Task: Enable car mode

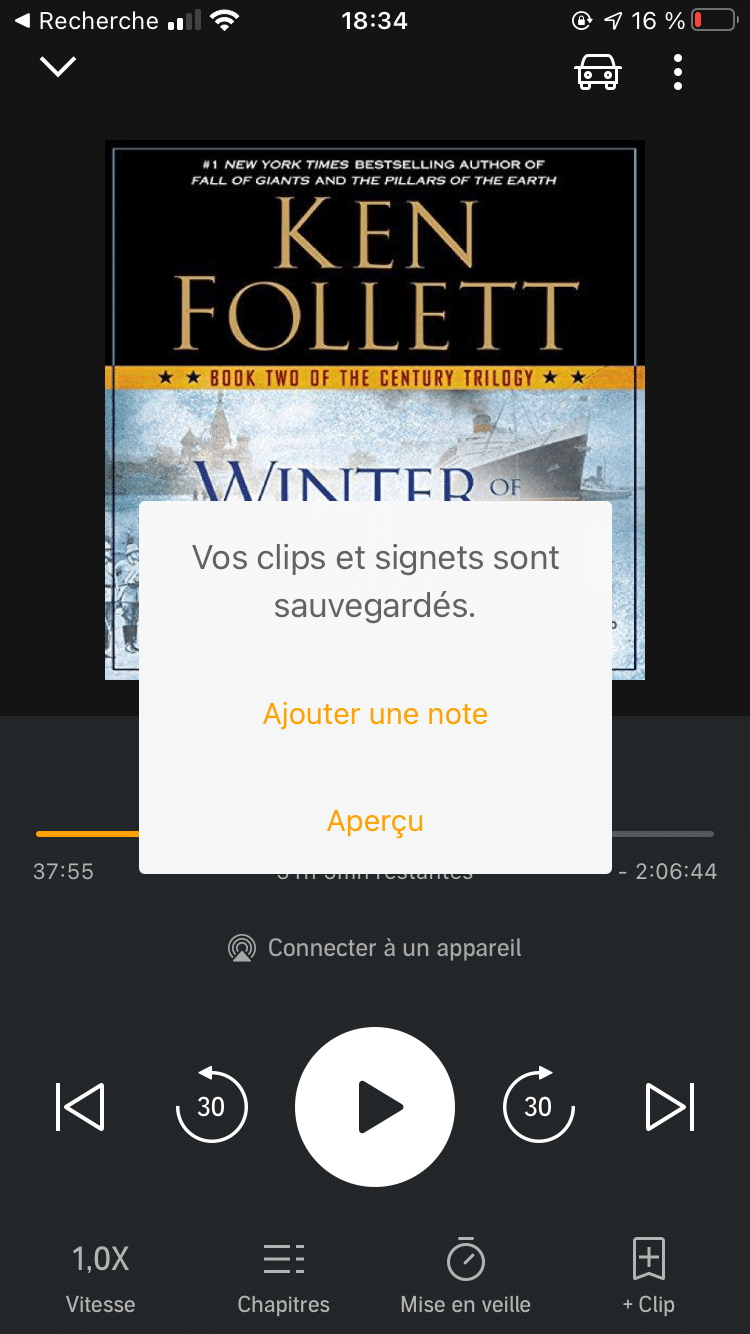Action: tap(598, 72)
